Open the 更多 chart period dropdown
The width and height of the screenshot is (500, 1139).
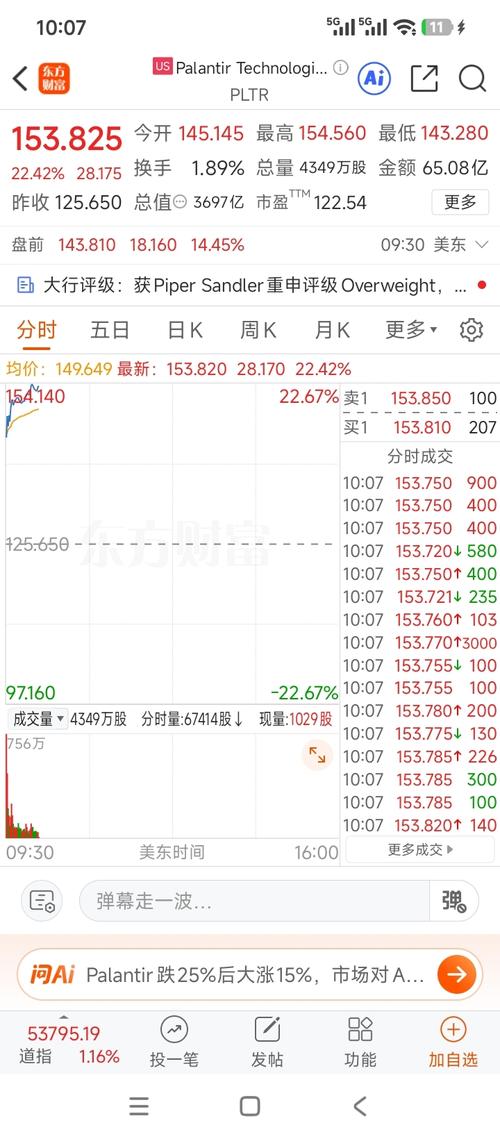411,331
